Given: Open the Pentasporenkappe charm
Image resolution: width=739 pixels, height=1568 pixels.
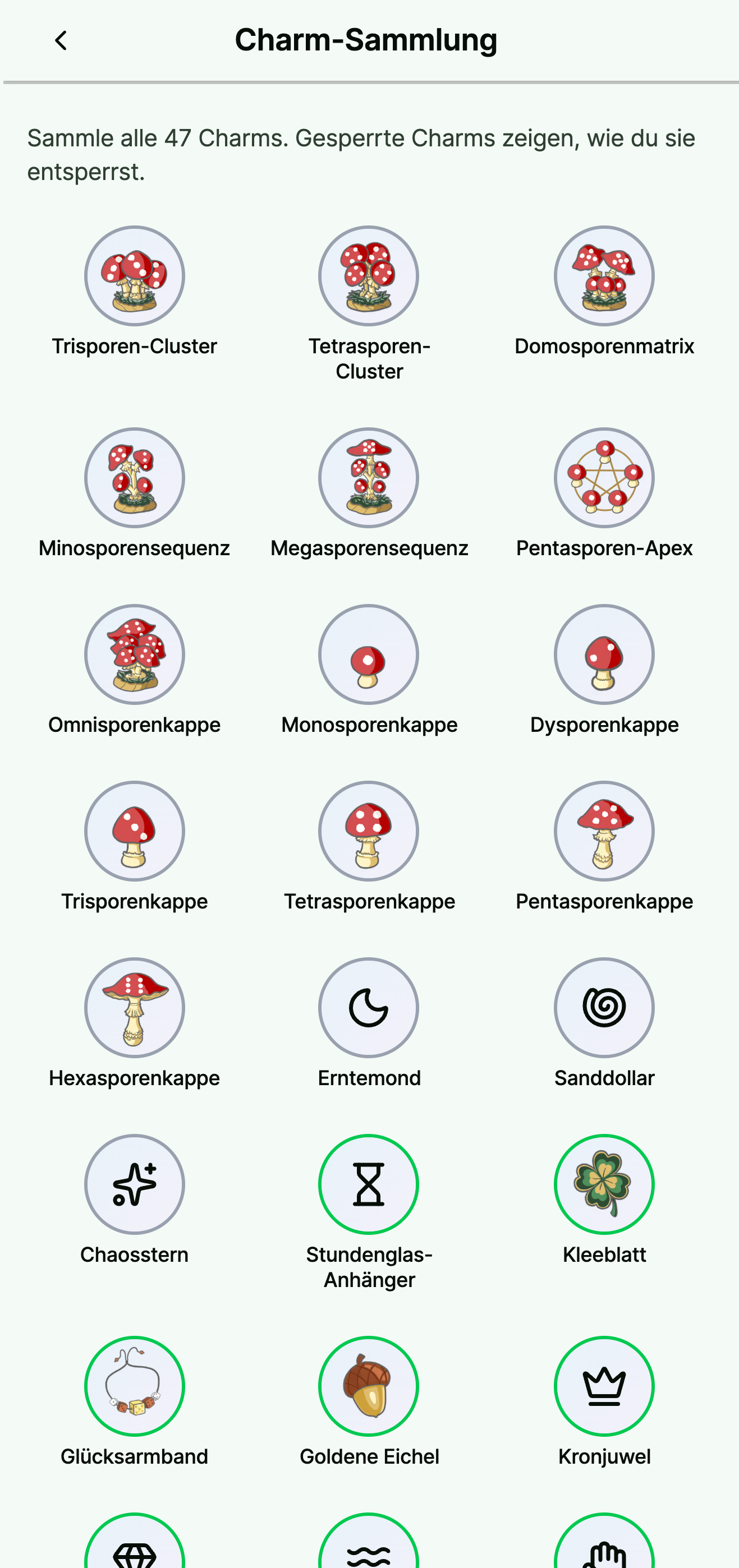Looking at the screenshot, I should pyautogui.click(x=604, y=831).
